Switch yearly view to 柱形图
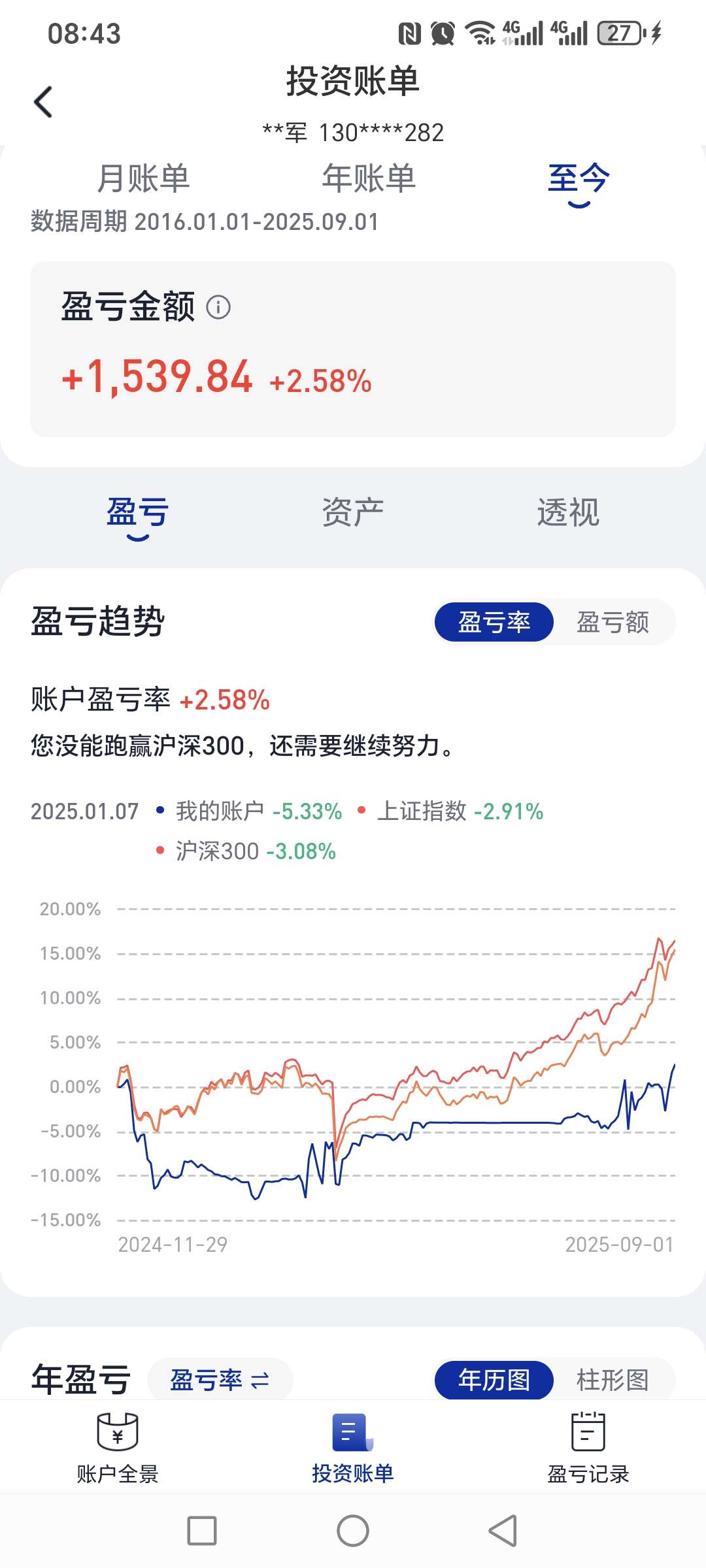Screen dimensions: 706x1568 point(613,1380)
